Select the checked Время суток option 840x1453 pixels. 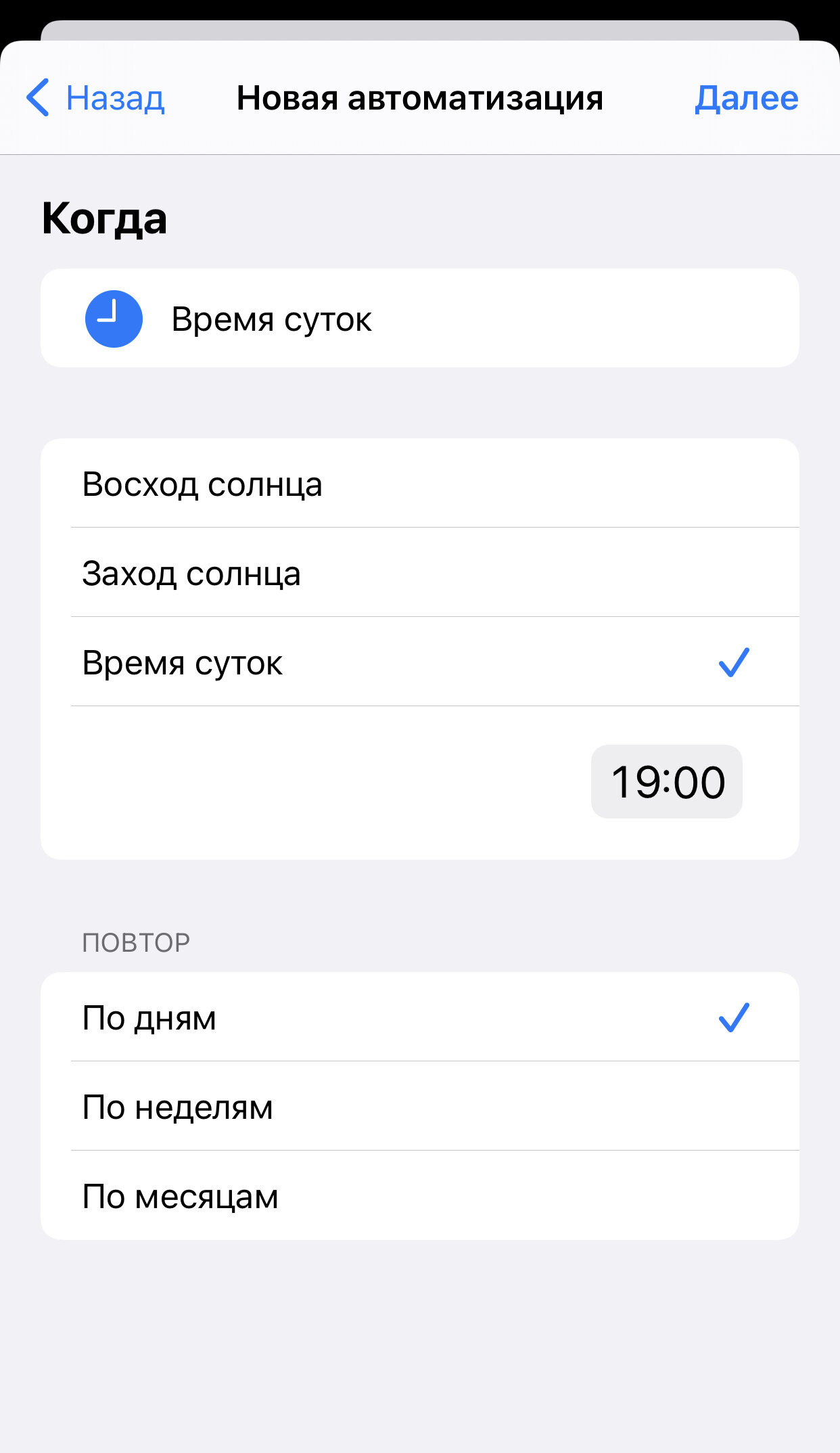click(420, 662)
